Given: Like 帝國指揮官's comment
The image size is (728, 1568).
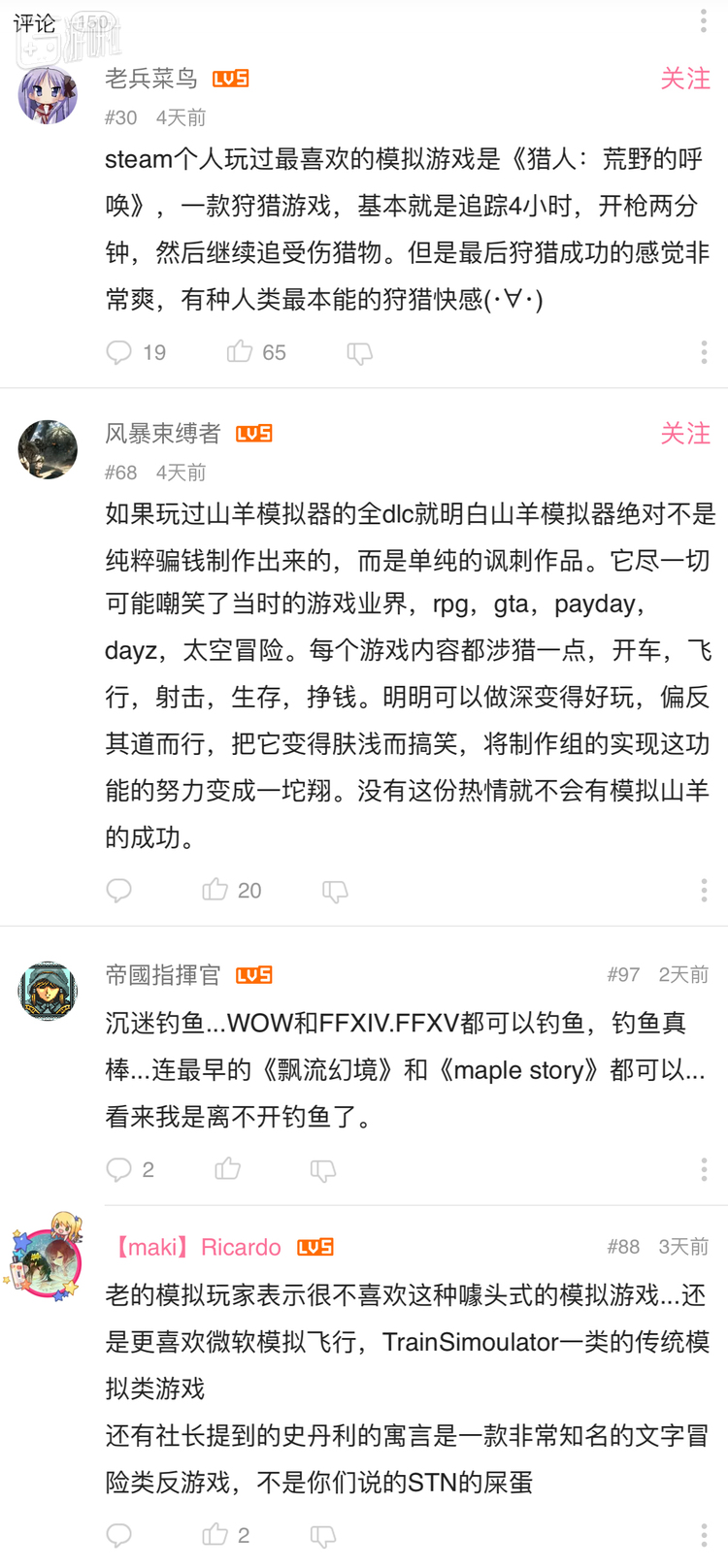Looking at the screenshot, I should pos(227,1169).
